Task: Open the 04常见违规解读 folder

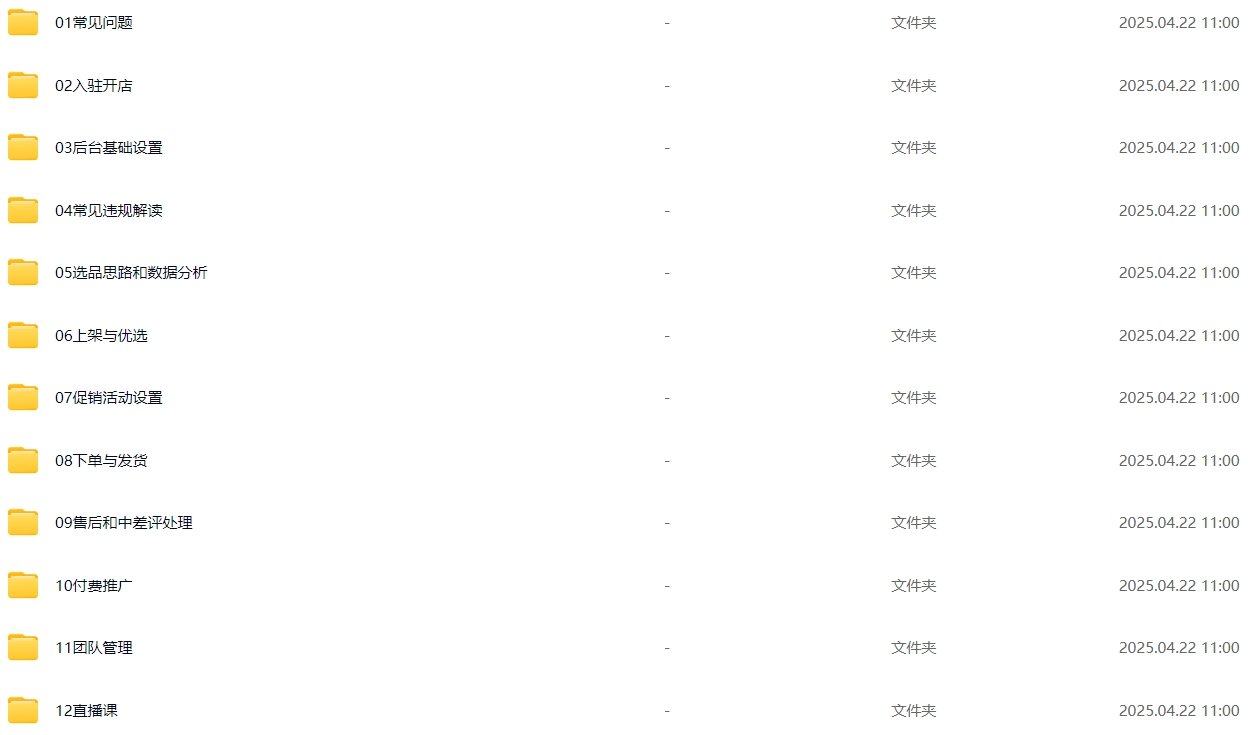Action: tap(108, 211)
